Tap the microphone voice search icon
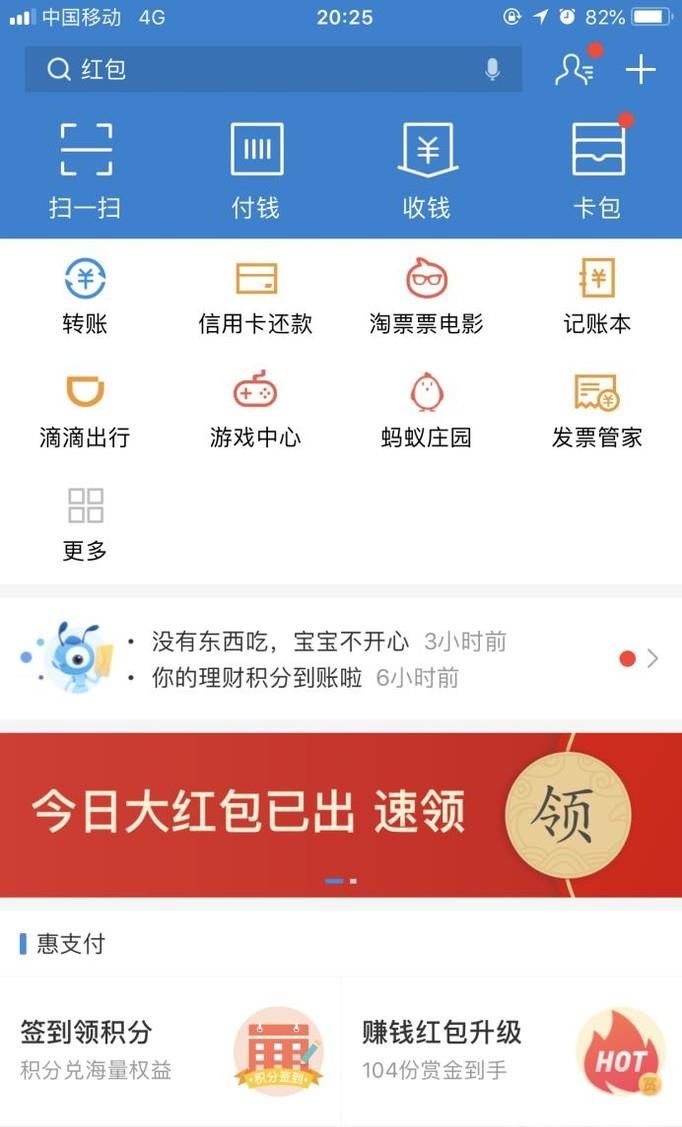 [492, 69]
